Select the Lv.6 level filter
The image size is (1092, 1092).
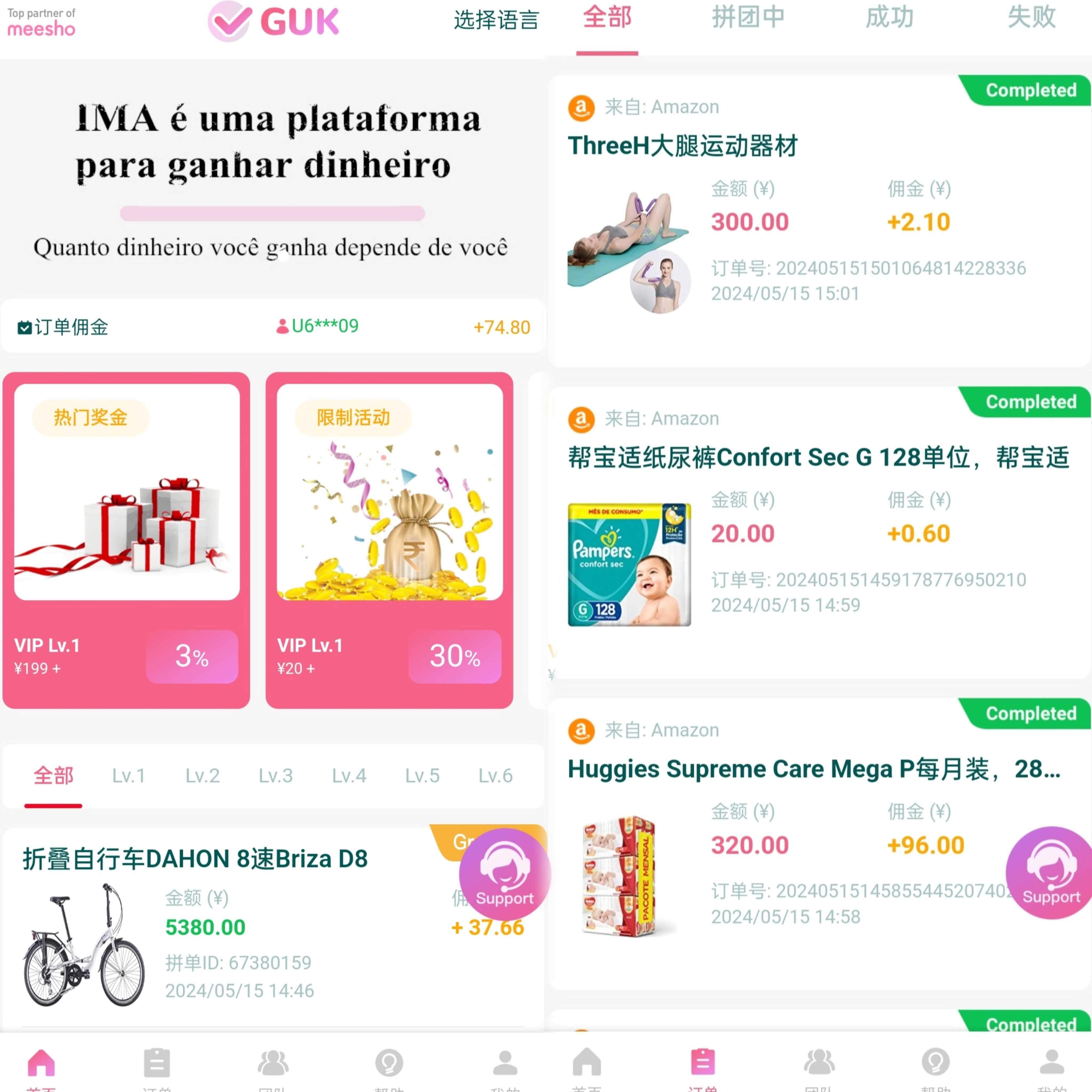495,776
